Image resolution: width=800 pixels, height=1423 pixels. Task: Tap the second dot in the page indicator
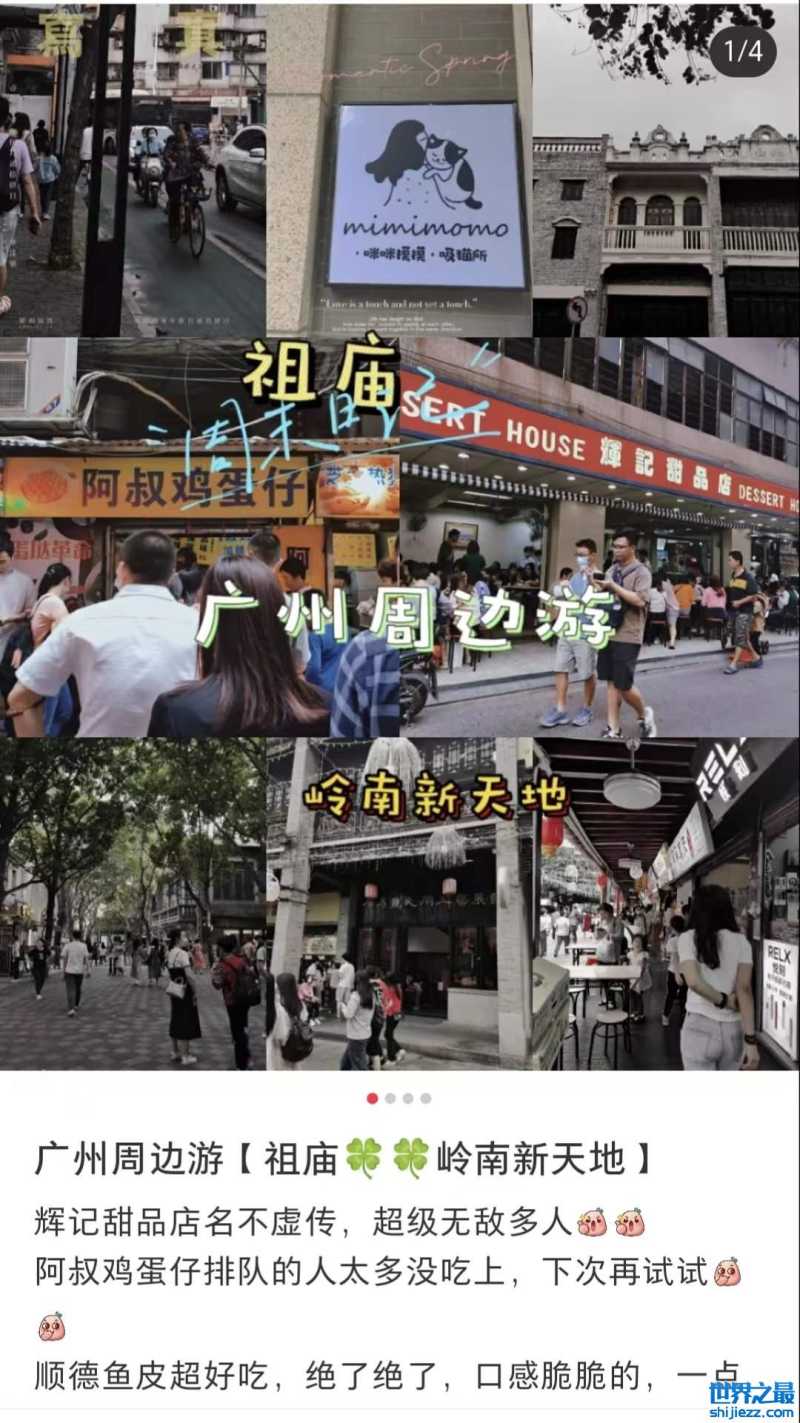coord(391,1098)
